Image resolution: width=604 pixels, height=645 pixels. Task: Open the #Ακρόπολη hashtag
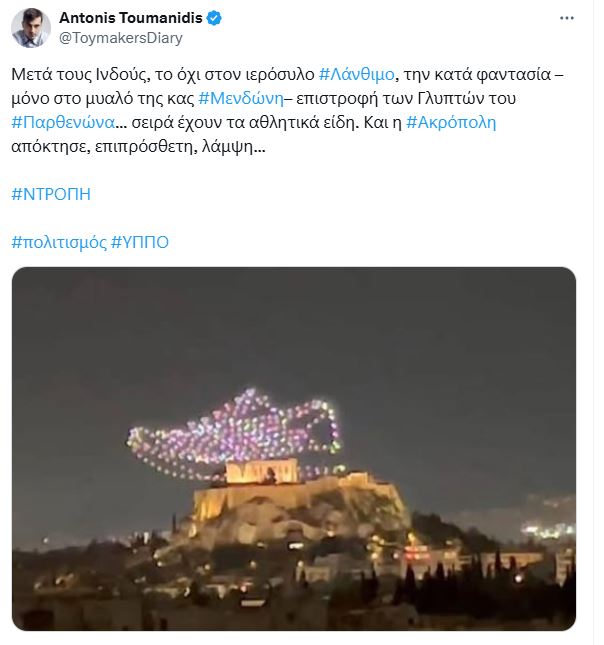click(452, 123)
